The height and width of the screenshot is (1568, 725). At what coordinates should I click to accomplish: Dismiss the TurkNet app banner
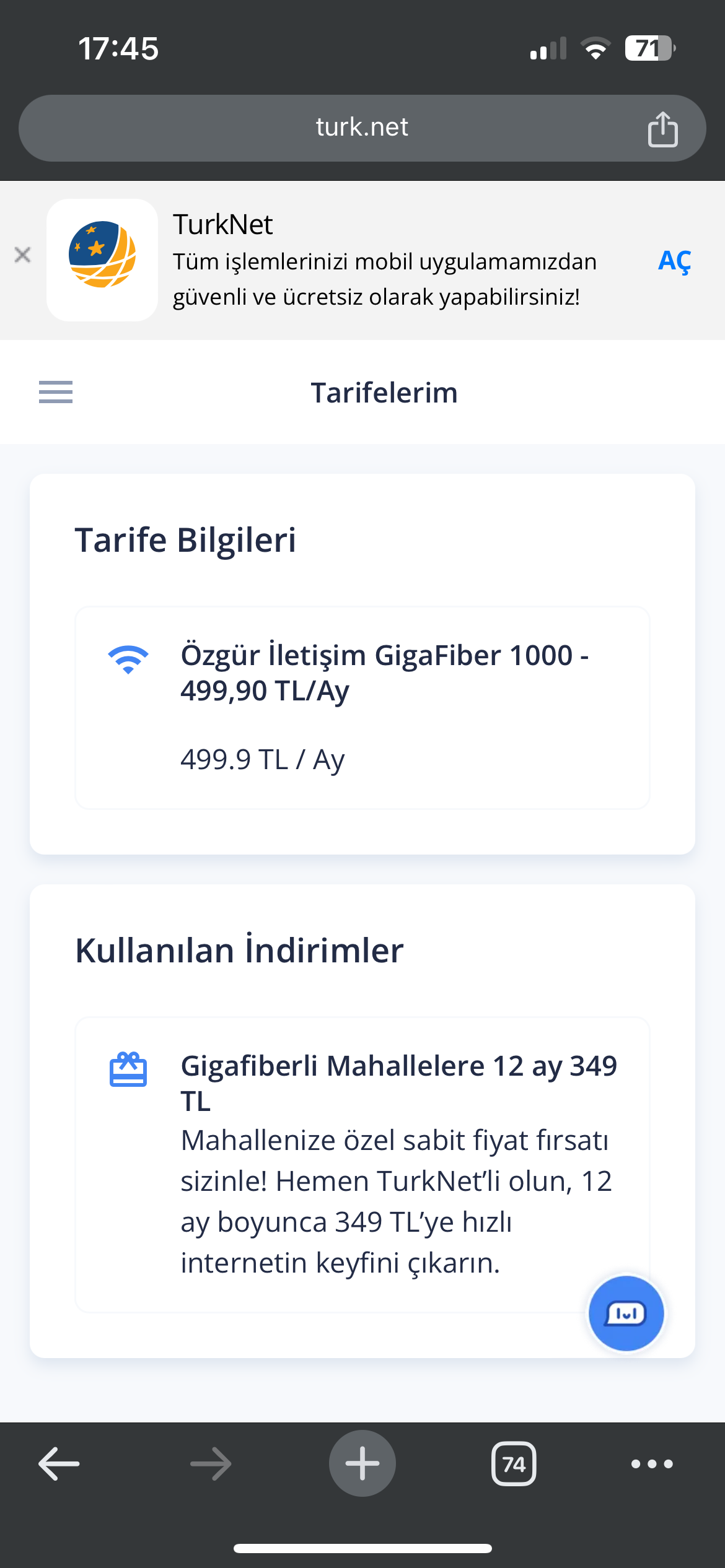(22, 255)
